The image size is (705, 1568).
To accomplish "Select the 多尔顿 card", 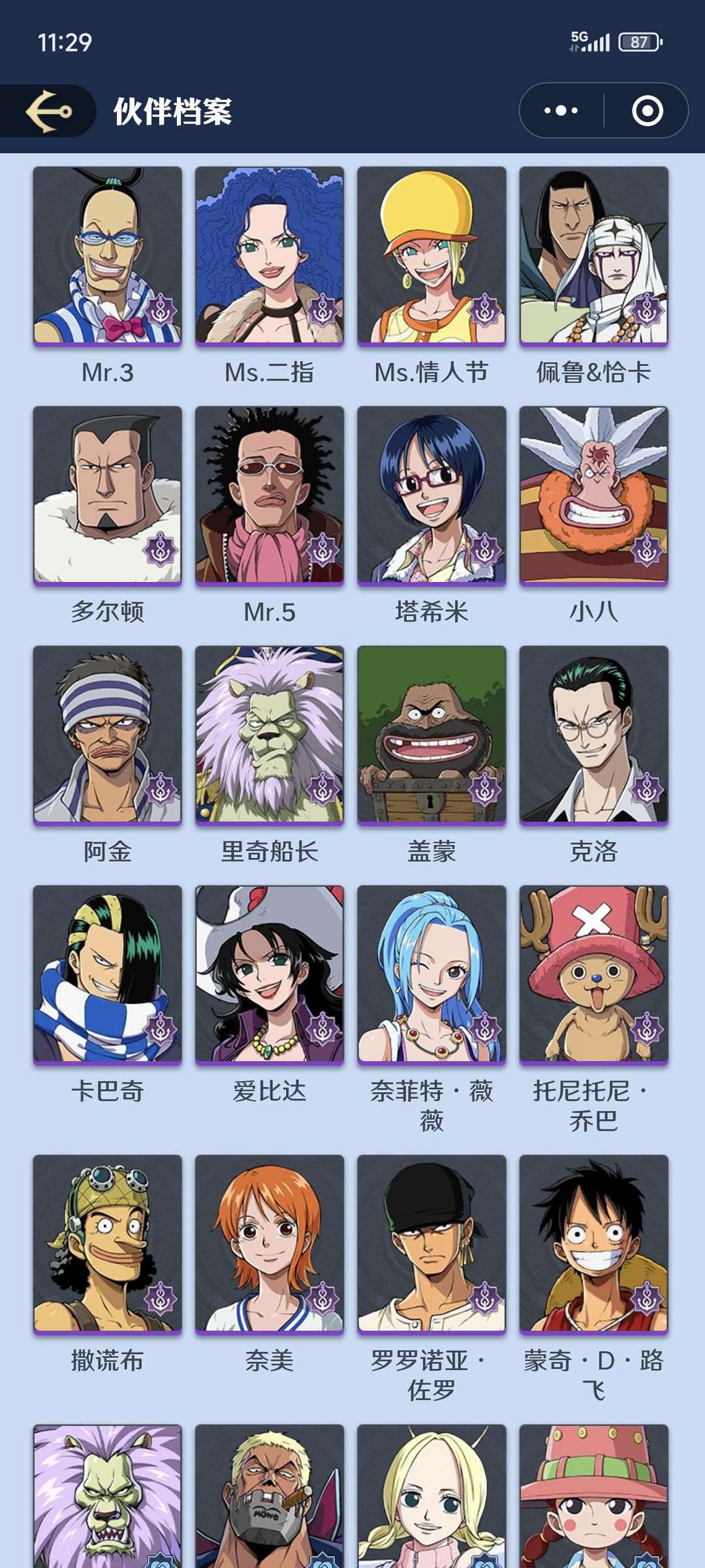I will pyautogui.click(x=108, y=495).
